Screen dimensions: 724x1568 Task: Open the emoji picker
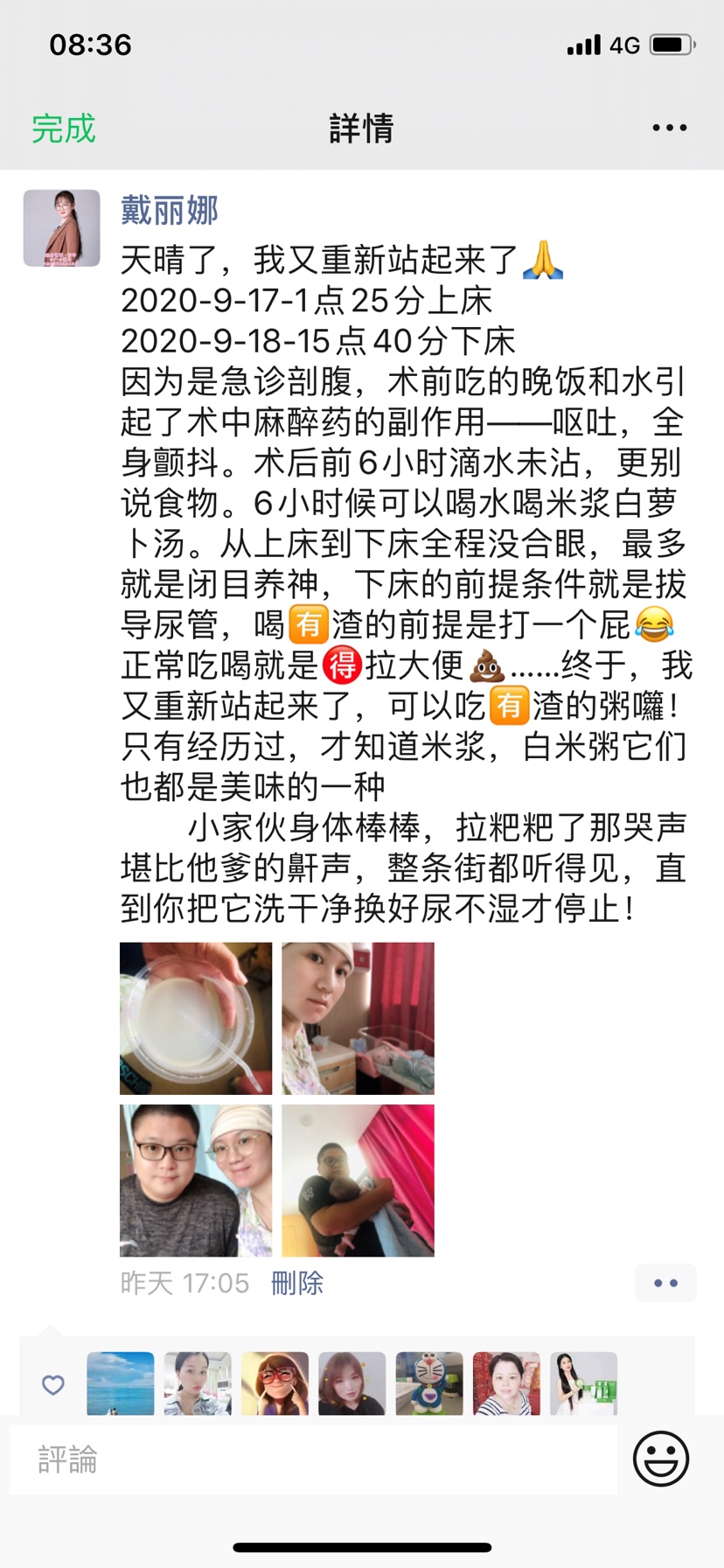(660, 1458)
